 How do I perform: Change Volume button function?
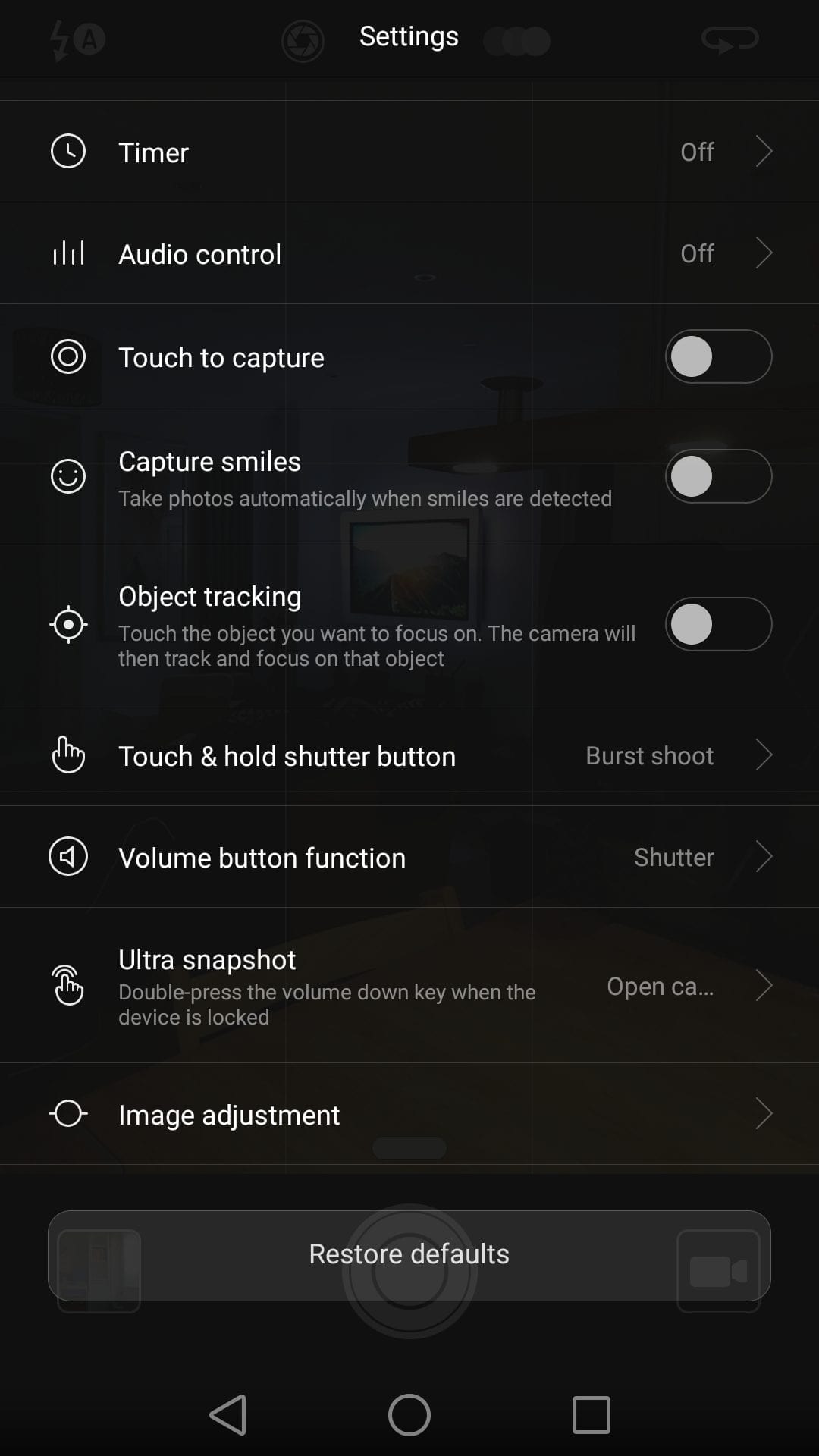pyautogui.click(x=409, y=857)
